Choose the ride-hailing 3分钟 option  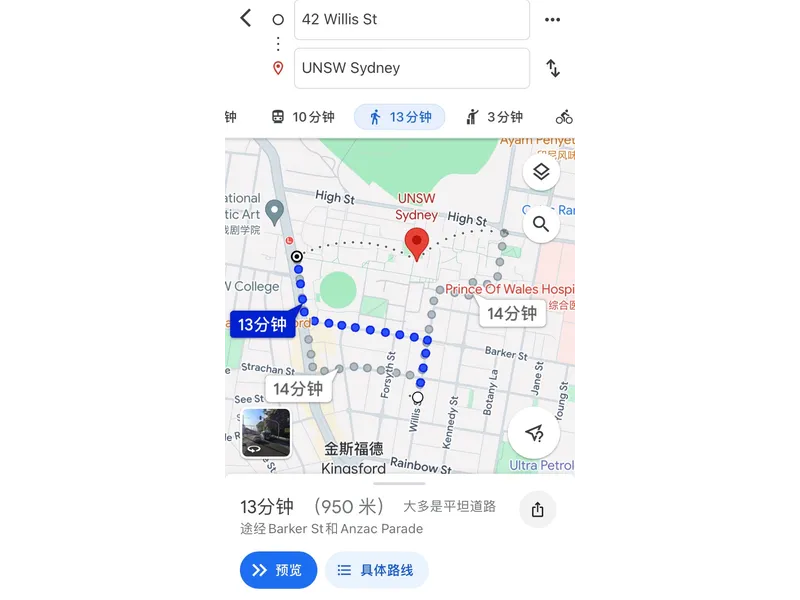click(494, 117)
